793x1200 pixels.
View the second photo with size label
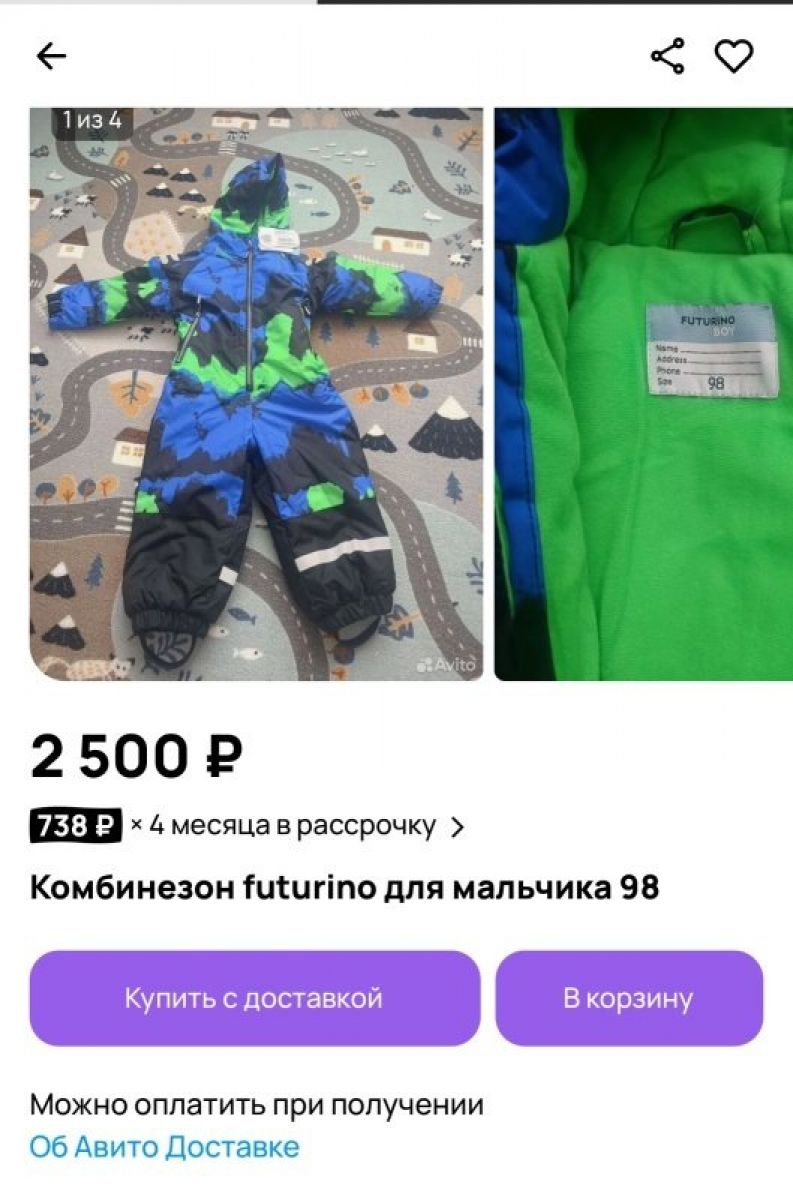click(x=644, y=394)
